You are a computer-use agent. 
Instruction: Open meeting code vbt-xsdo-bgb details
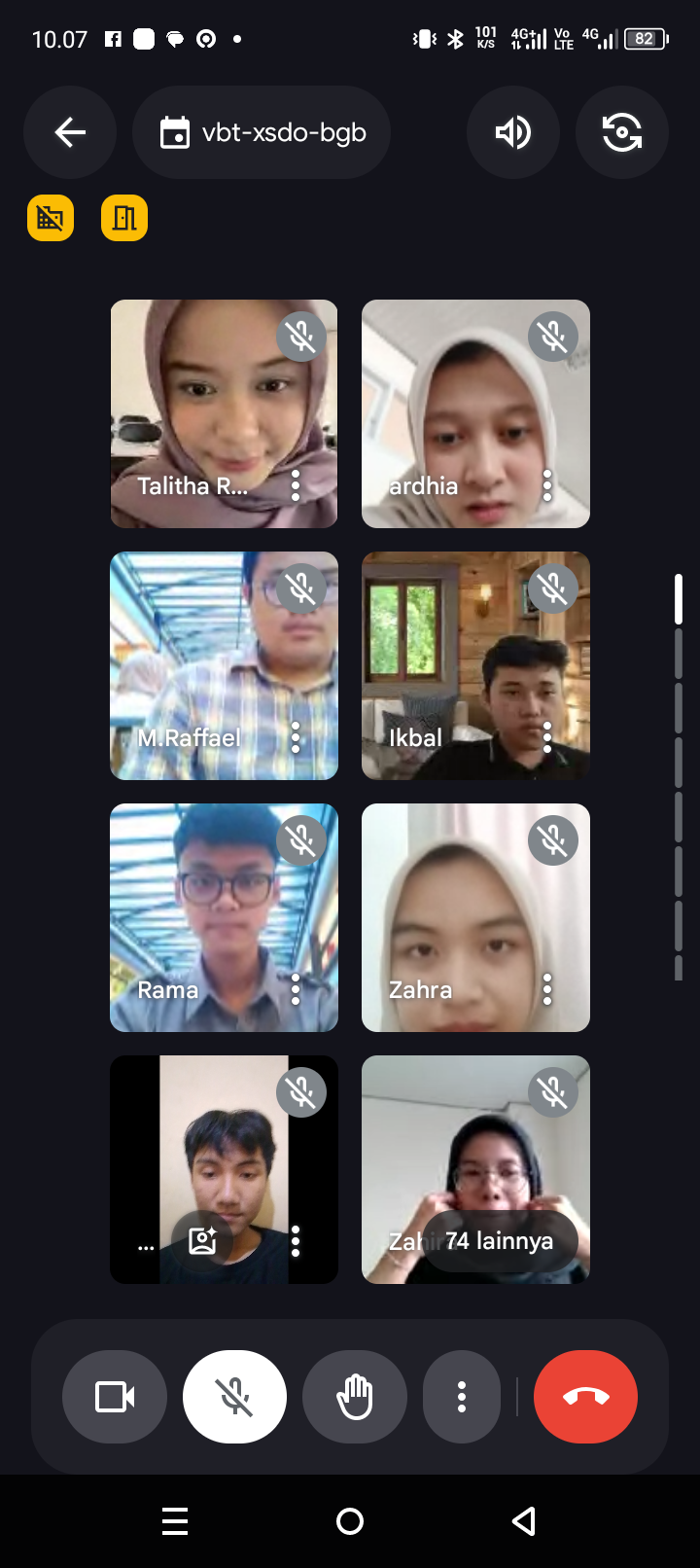tap(262, 132)
